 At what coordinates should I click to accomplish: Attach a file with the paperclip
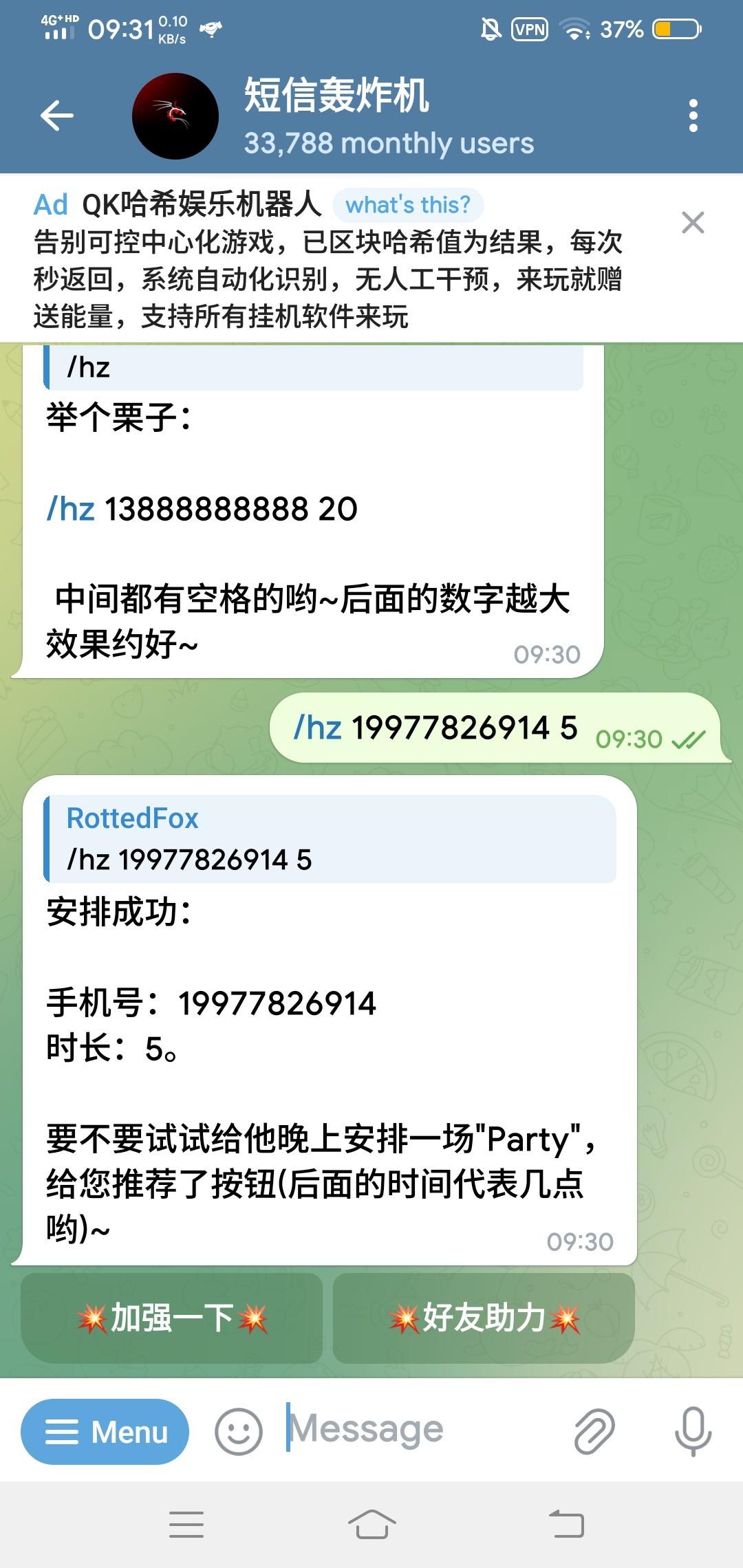click(594, 1432)
